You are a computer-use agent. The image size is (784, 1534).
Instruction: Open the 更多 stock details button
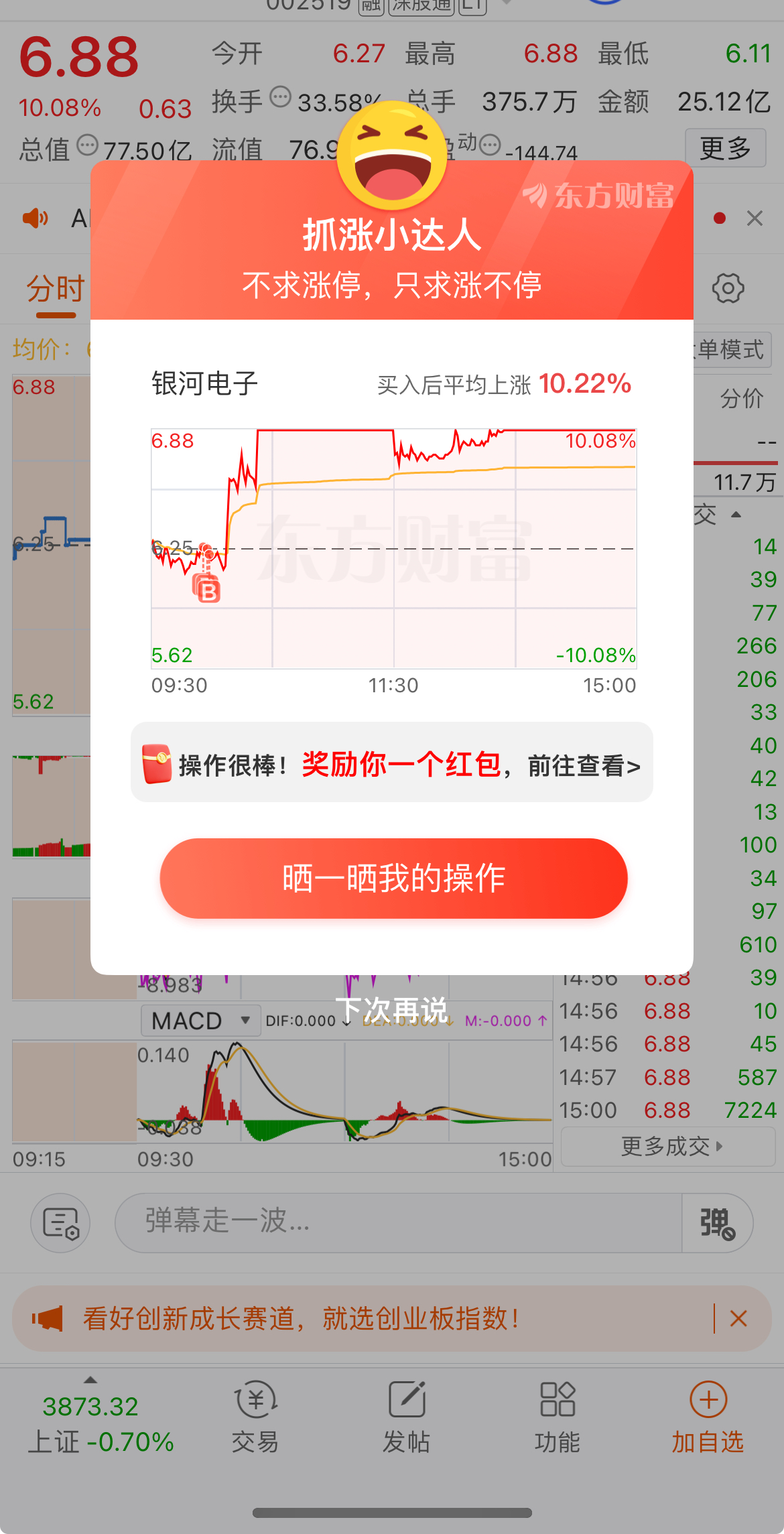(x=725, y=148)
